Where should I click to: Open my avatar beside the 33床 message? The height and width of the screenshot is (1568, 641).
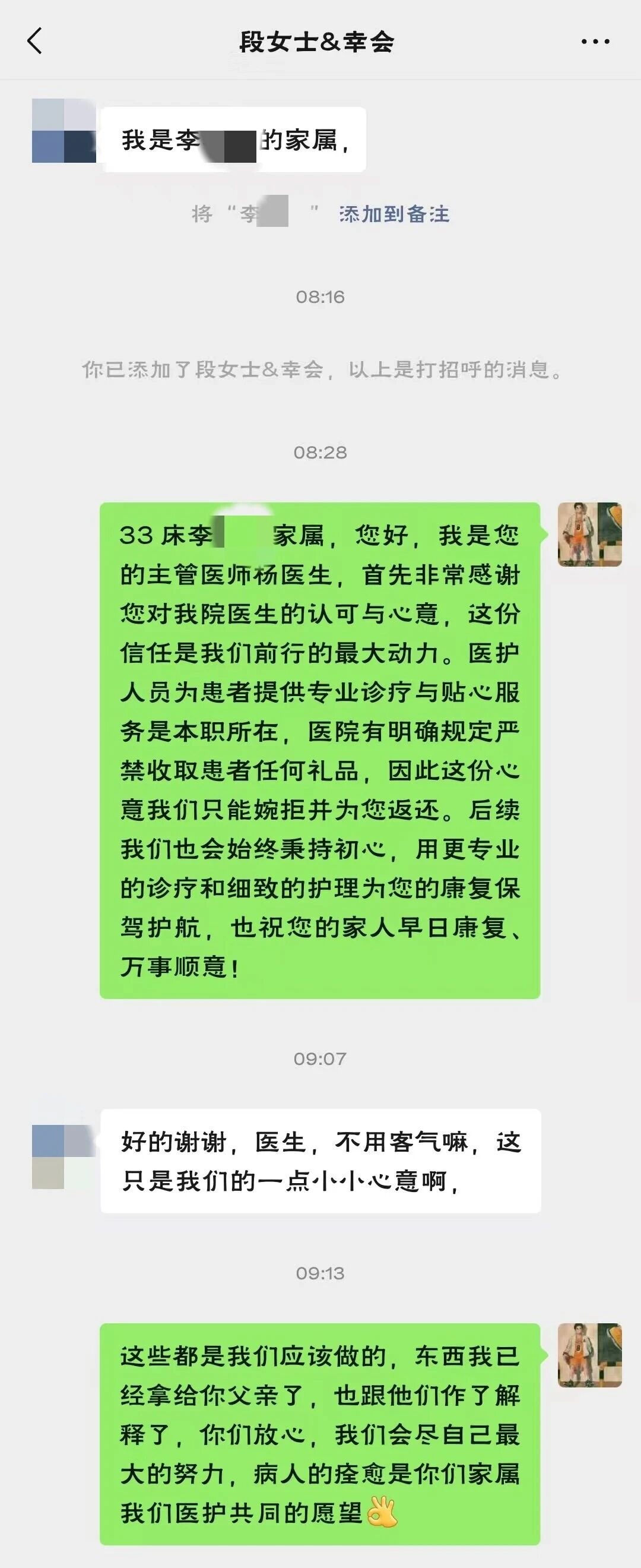pyautogui.click(x=589, y=535)
